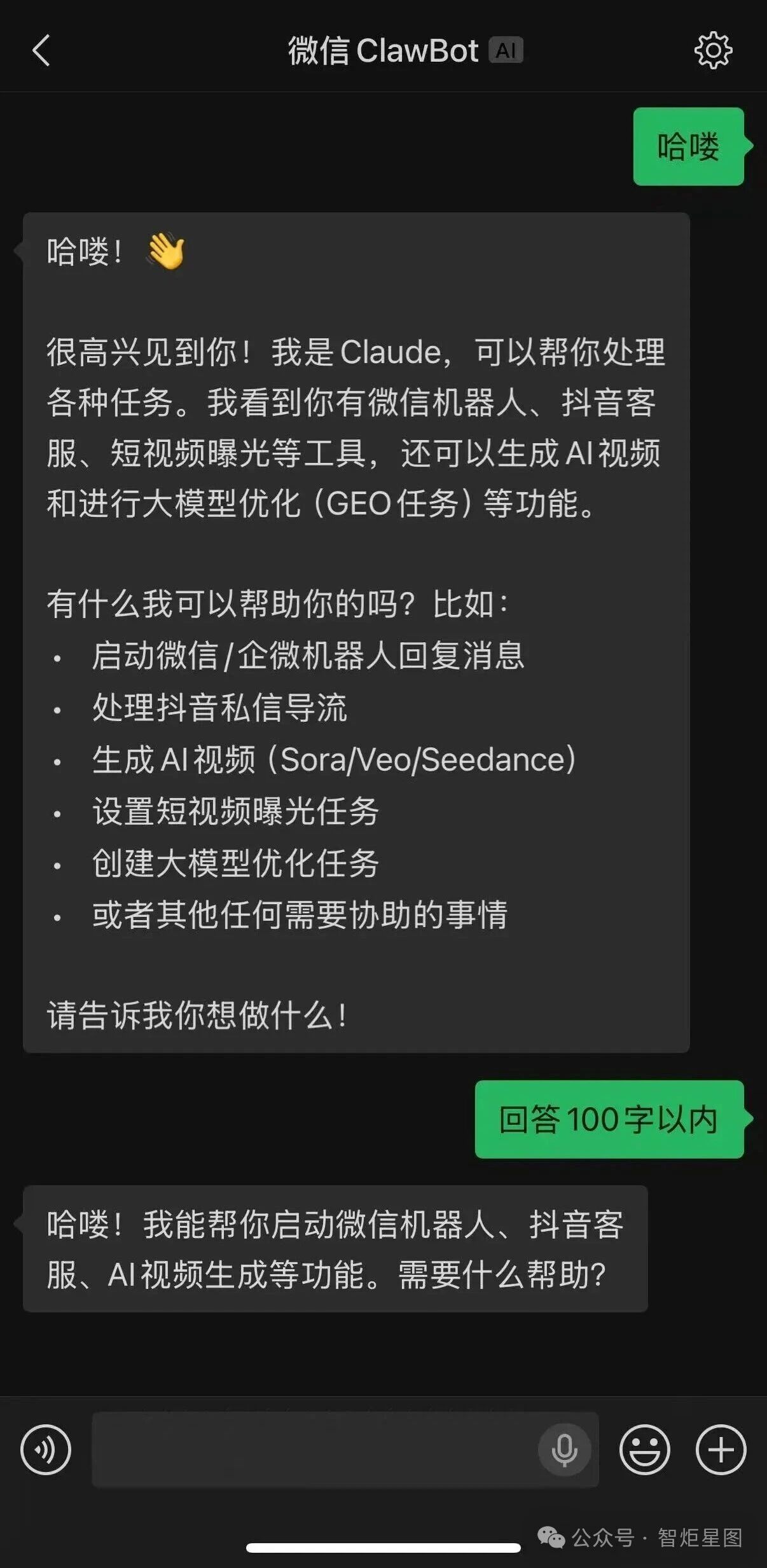Tap the back arrow to leave chat
The image size is (767, 1568).
(x=39, y=50)
